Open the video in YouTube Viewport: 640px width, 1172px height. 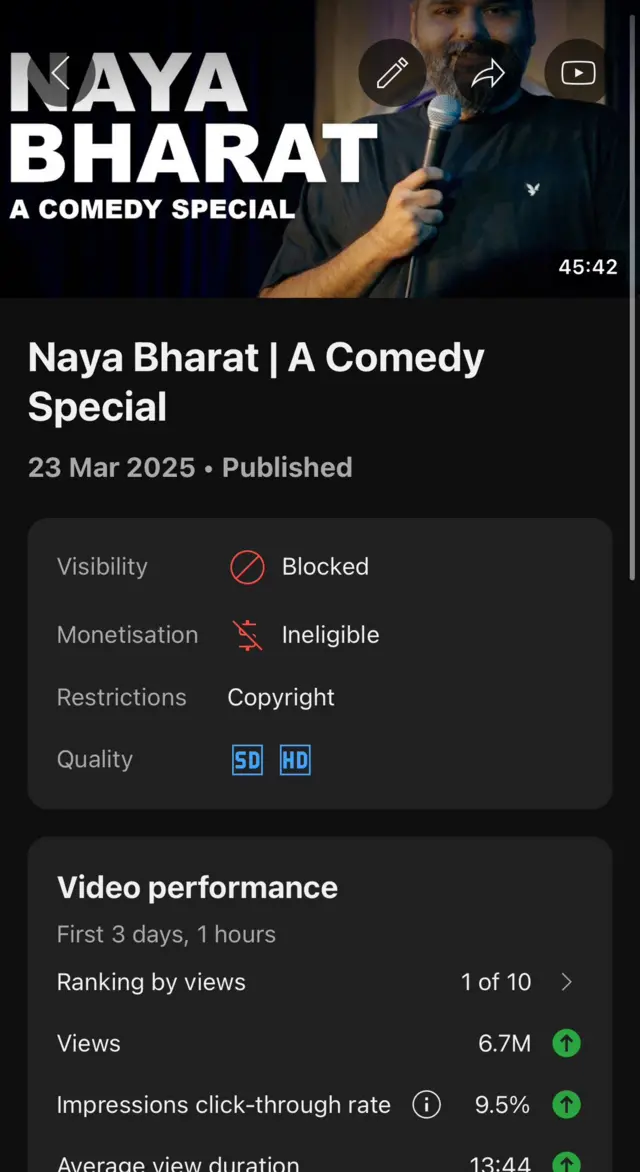pos(578,73)
